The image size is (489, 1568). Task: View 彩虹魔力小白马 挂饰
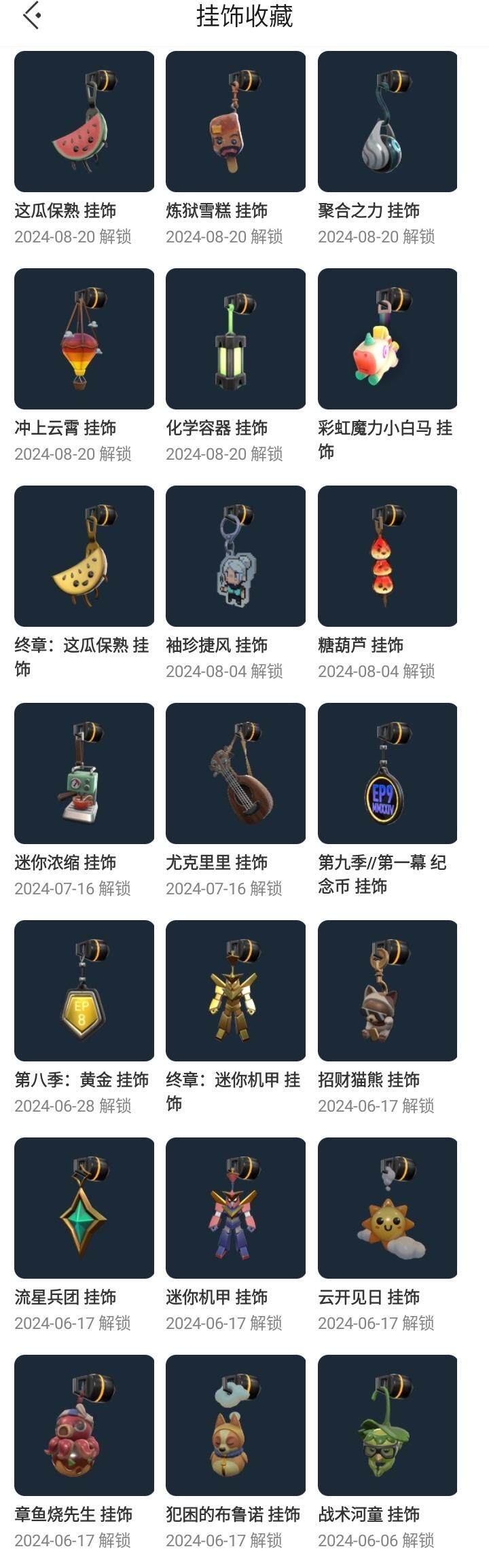click(387, 339)
